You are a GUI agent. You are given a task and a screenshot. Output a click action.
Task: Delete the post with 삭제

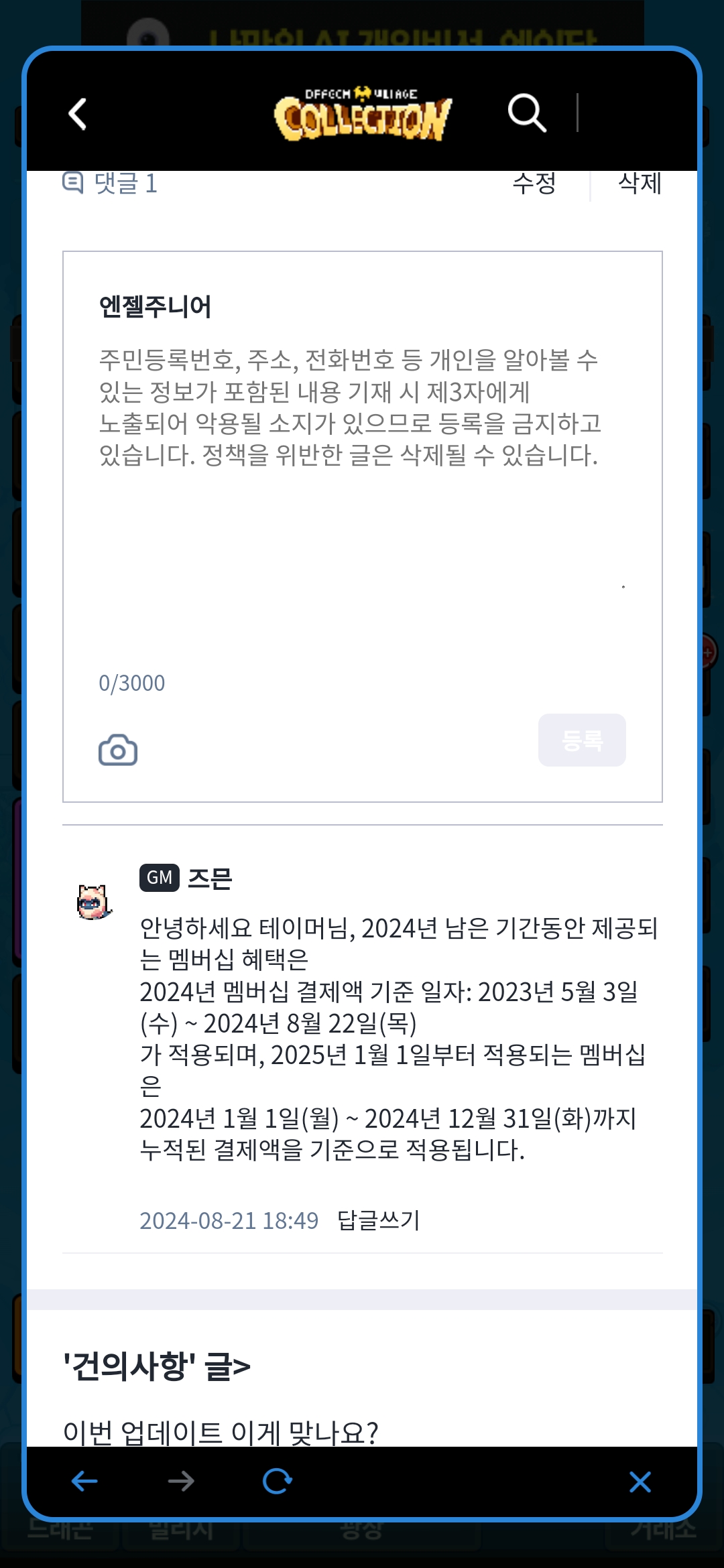pos(640,183)
